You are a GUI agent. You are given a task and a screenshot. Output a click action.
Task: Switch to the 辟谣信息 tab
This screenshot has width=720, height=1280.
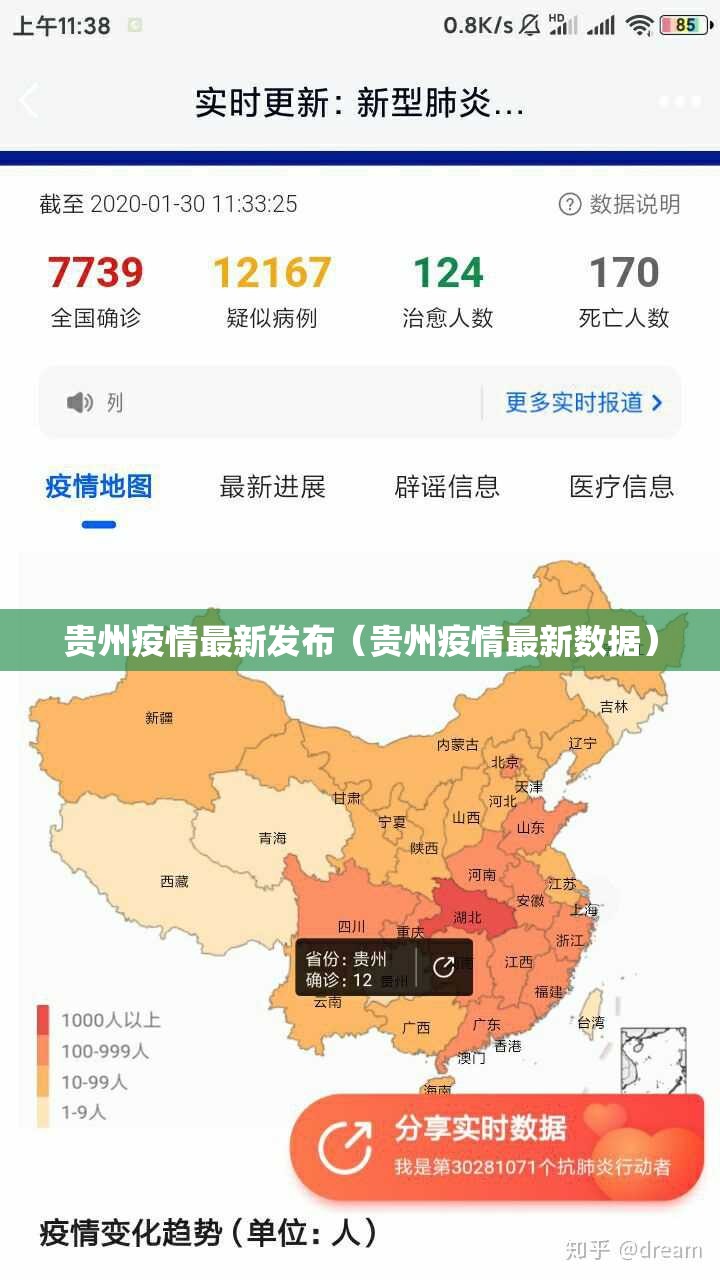pos(447,487)
